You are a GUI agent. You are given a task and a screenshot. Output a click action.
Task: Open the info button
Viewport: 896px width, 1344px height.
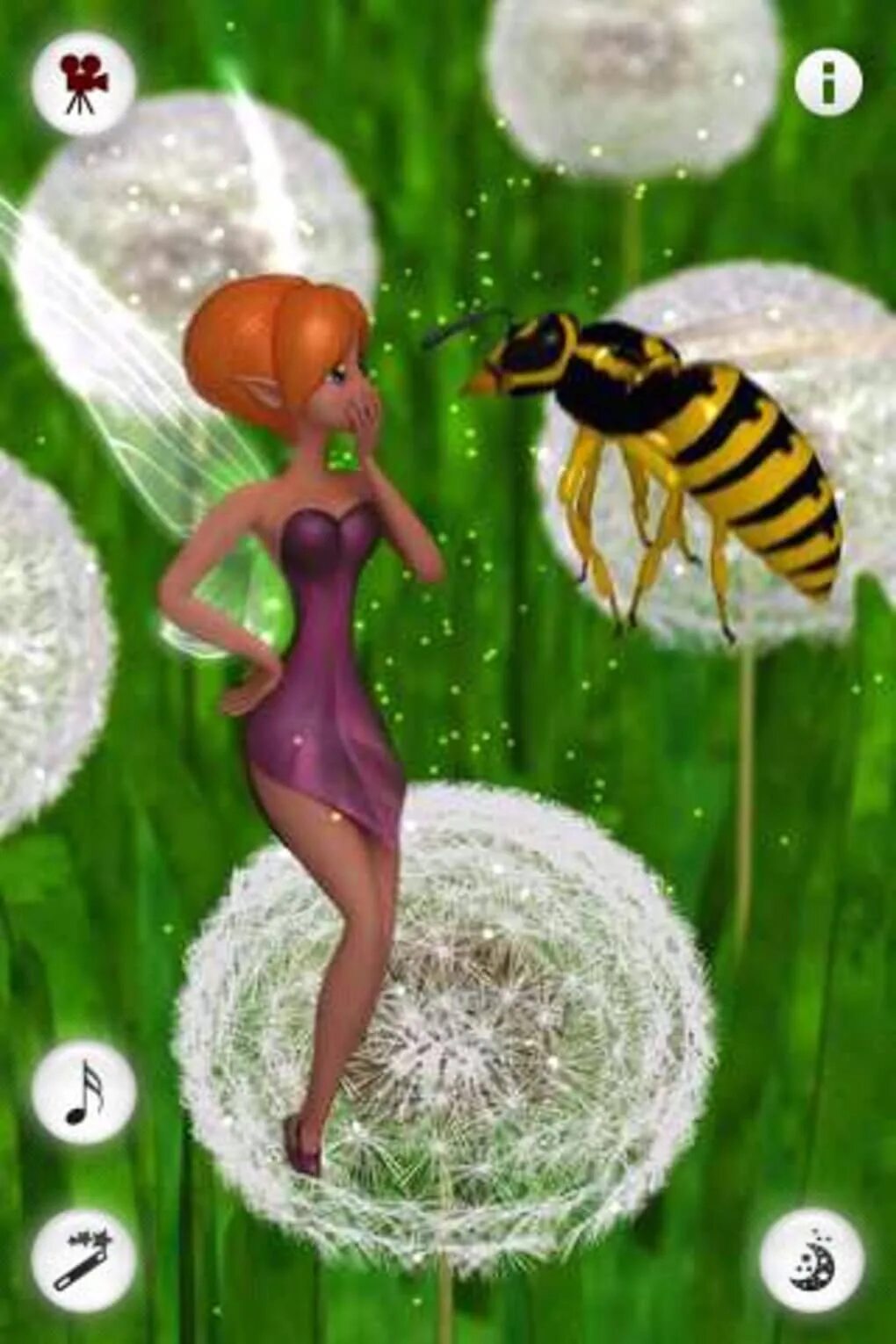(x=828, y=82)
